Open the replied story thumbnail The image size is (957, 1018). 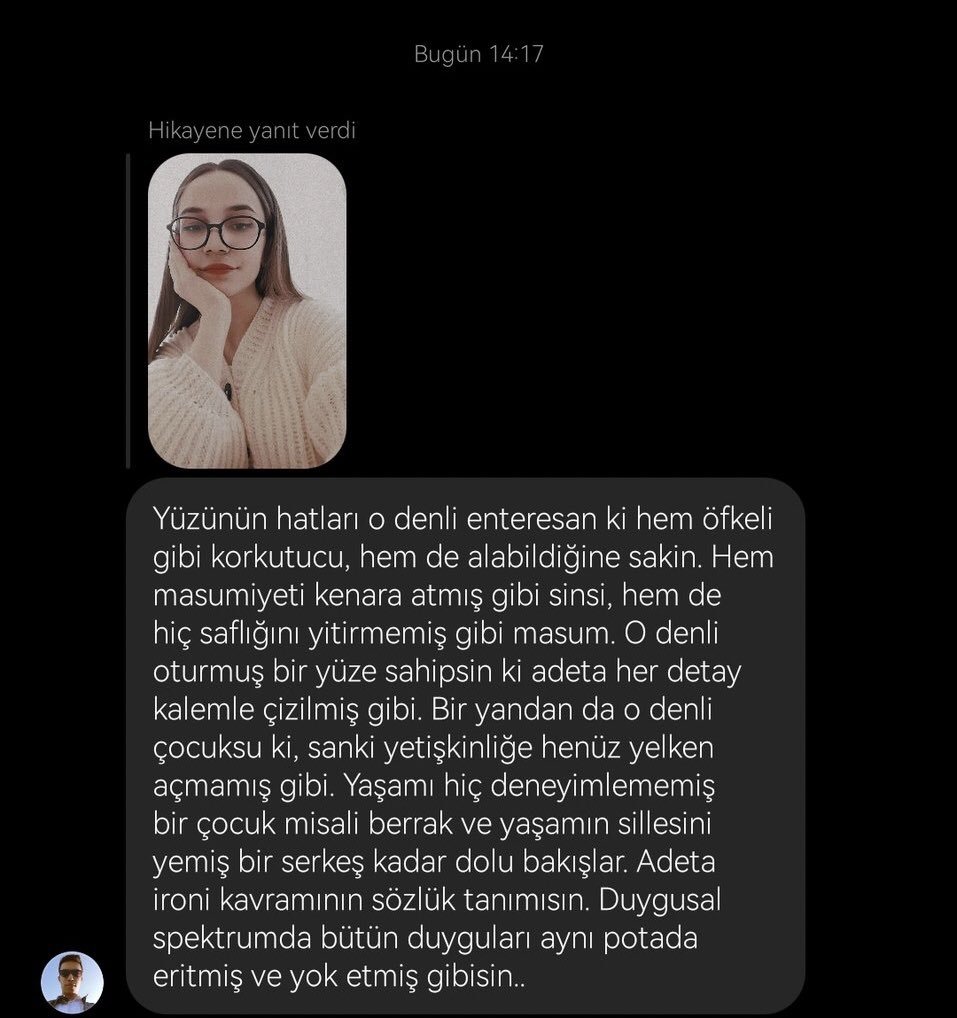pyautogui.click(x=247, y=311)
